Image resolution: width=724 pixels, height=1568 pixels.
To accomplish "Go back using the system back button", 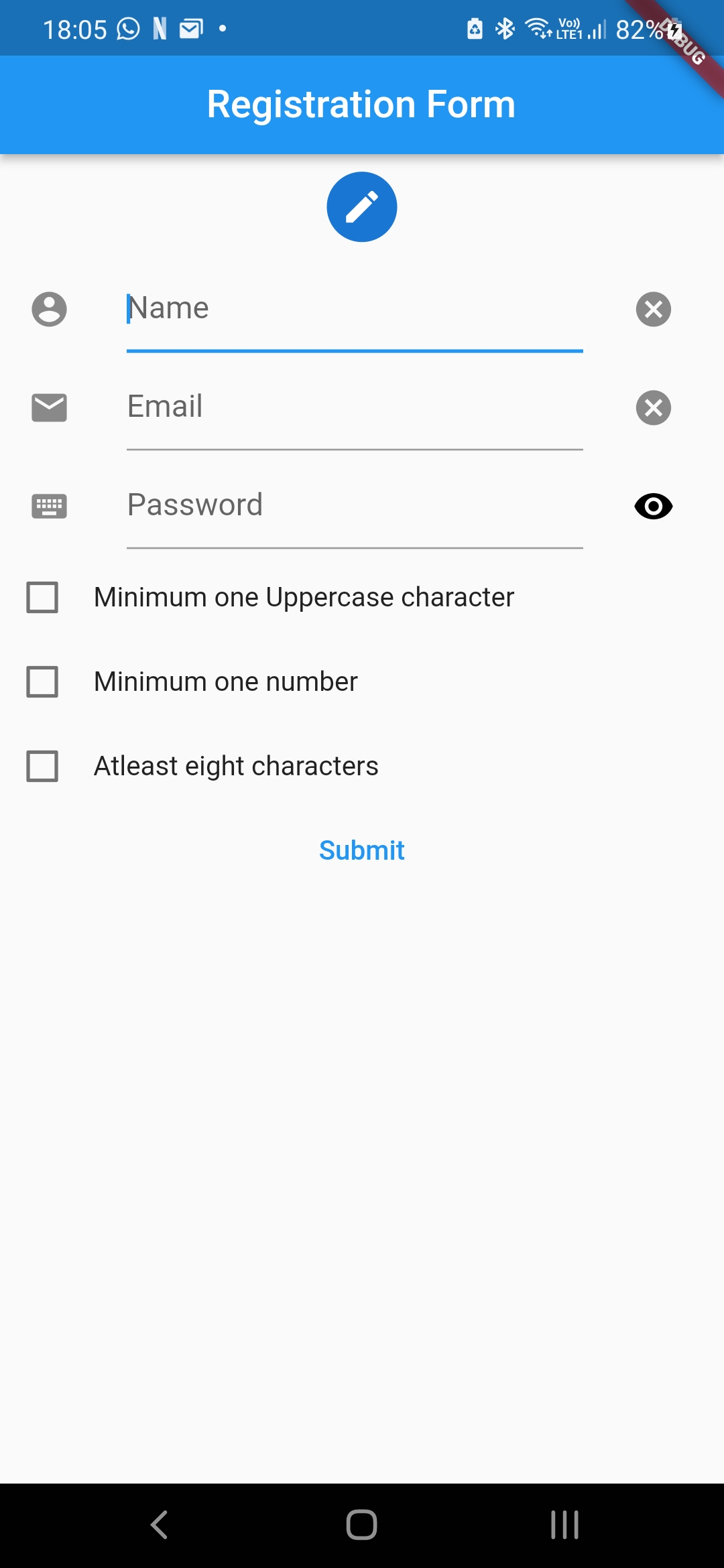I will [x=159, y=1525].
